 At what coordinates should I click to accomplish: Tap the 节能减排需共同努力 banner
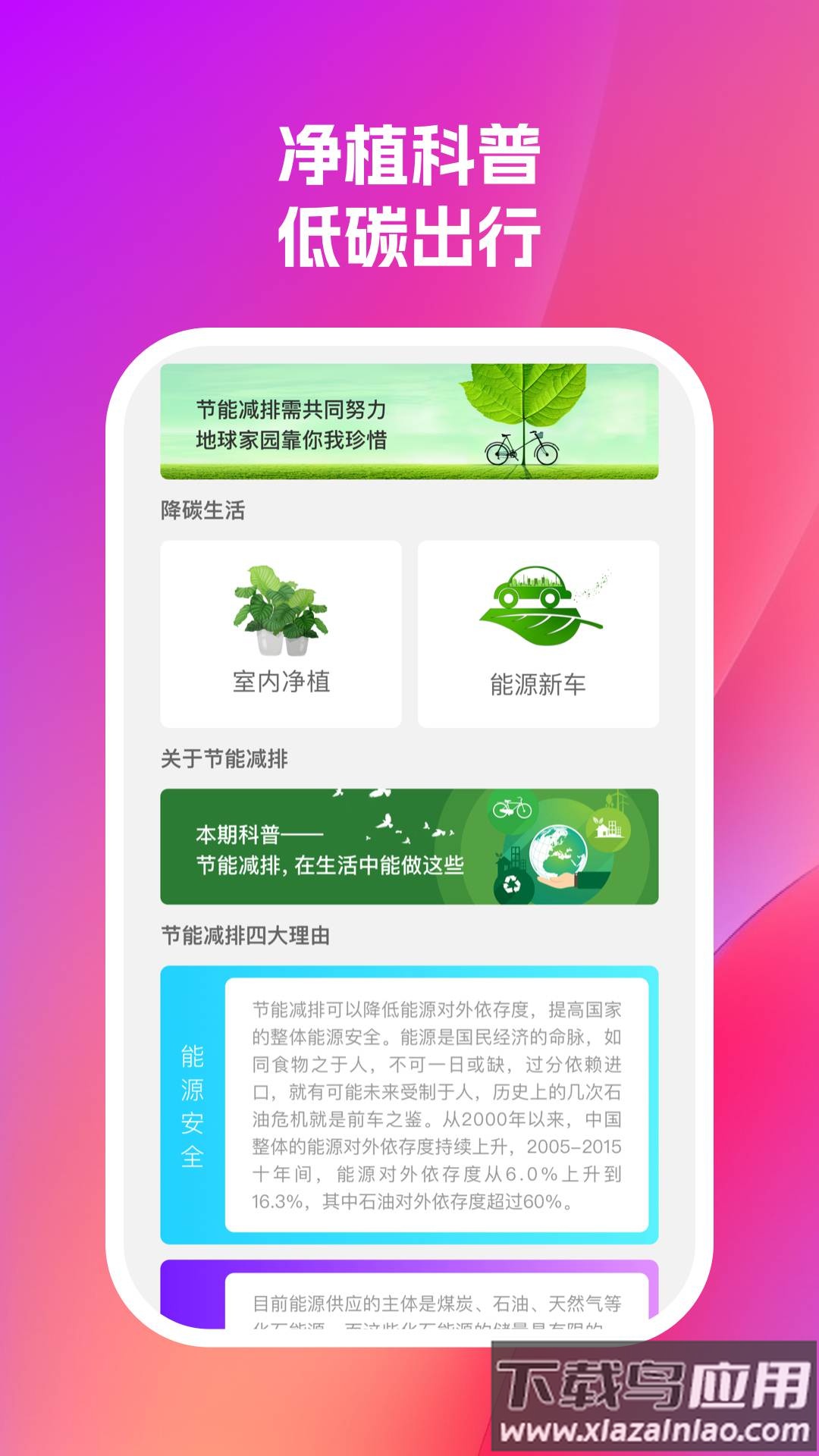click(x=409, y=422)
